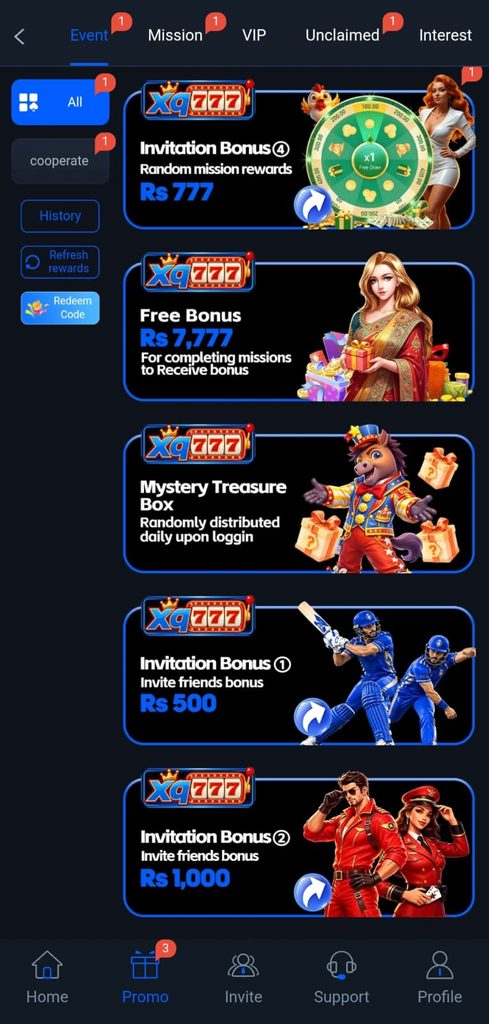Image resolution: width=489 pixels, height=1024 pixels.
Task: Open the Invitation Bonus 1 Rs 500 banner
Action: [x=299, y=671]
